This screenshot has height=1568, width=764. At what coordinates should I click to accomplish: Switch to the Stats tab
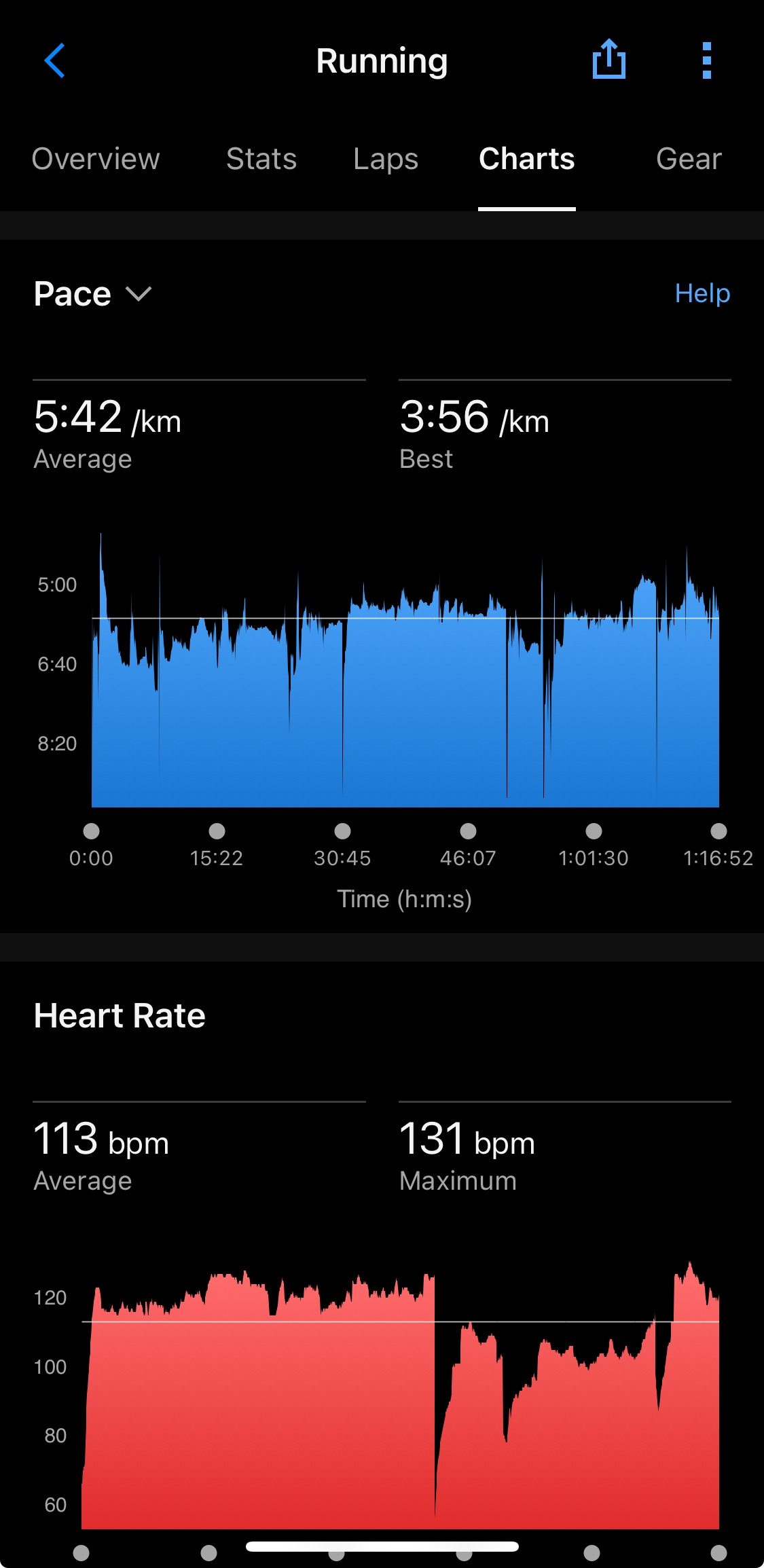(x=261, y=159)
